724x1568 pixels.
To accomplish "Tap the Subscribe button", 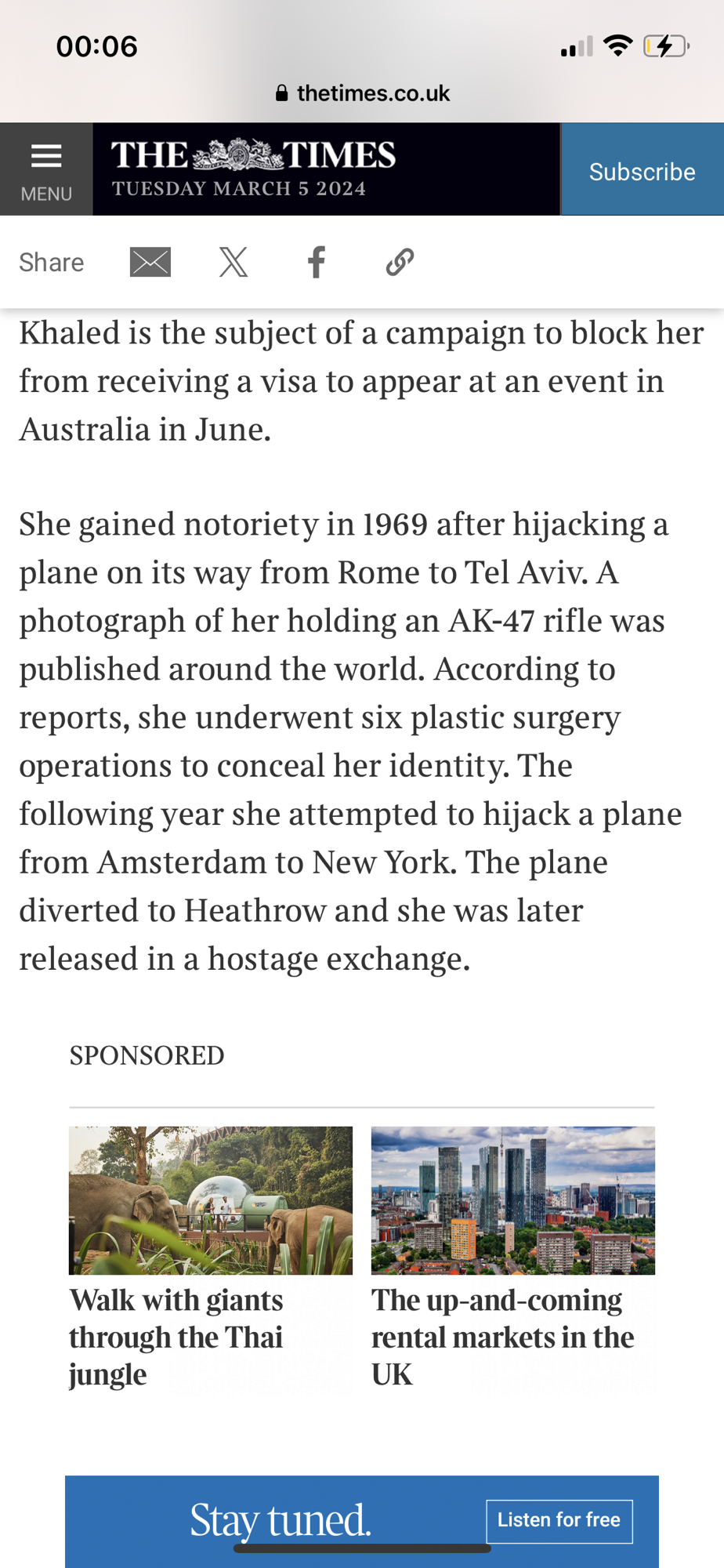I will click(642, 170).
